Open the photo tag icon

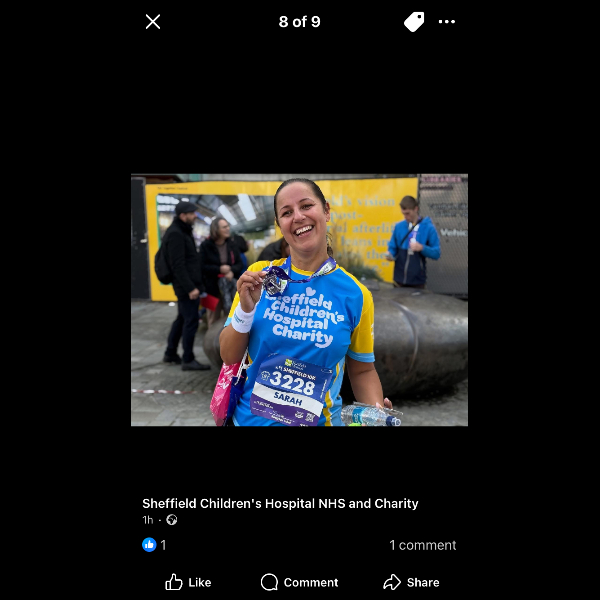[414, 22]
